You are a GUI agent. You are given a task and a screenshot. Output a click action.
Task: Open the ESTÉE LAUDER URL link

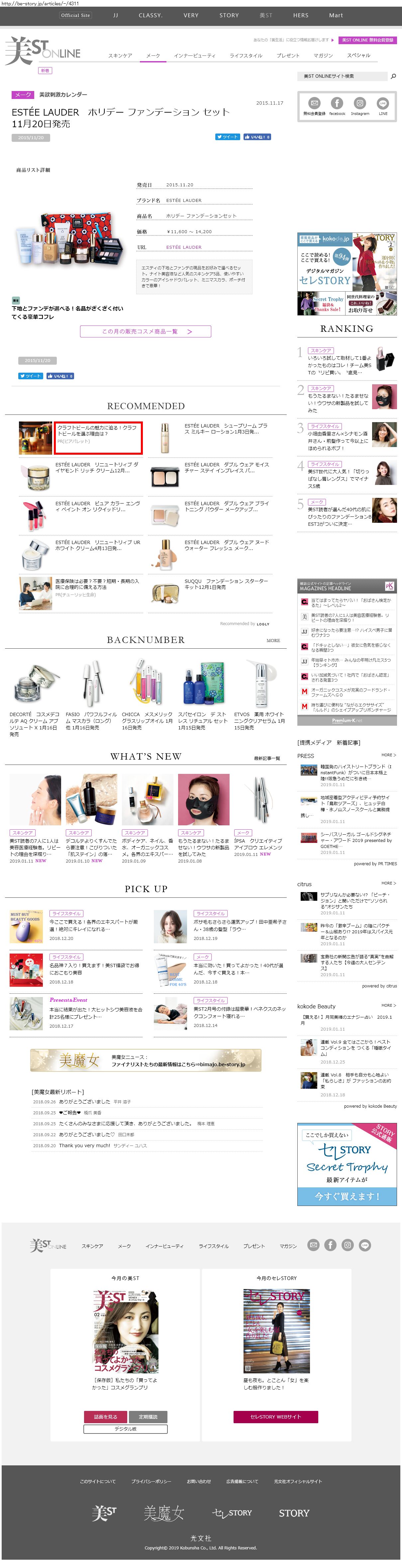tap(184, 247)
